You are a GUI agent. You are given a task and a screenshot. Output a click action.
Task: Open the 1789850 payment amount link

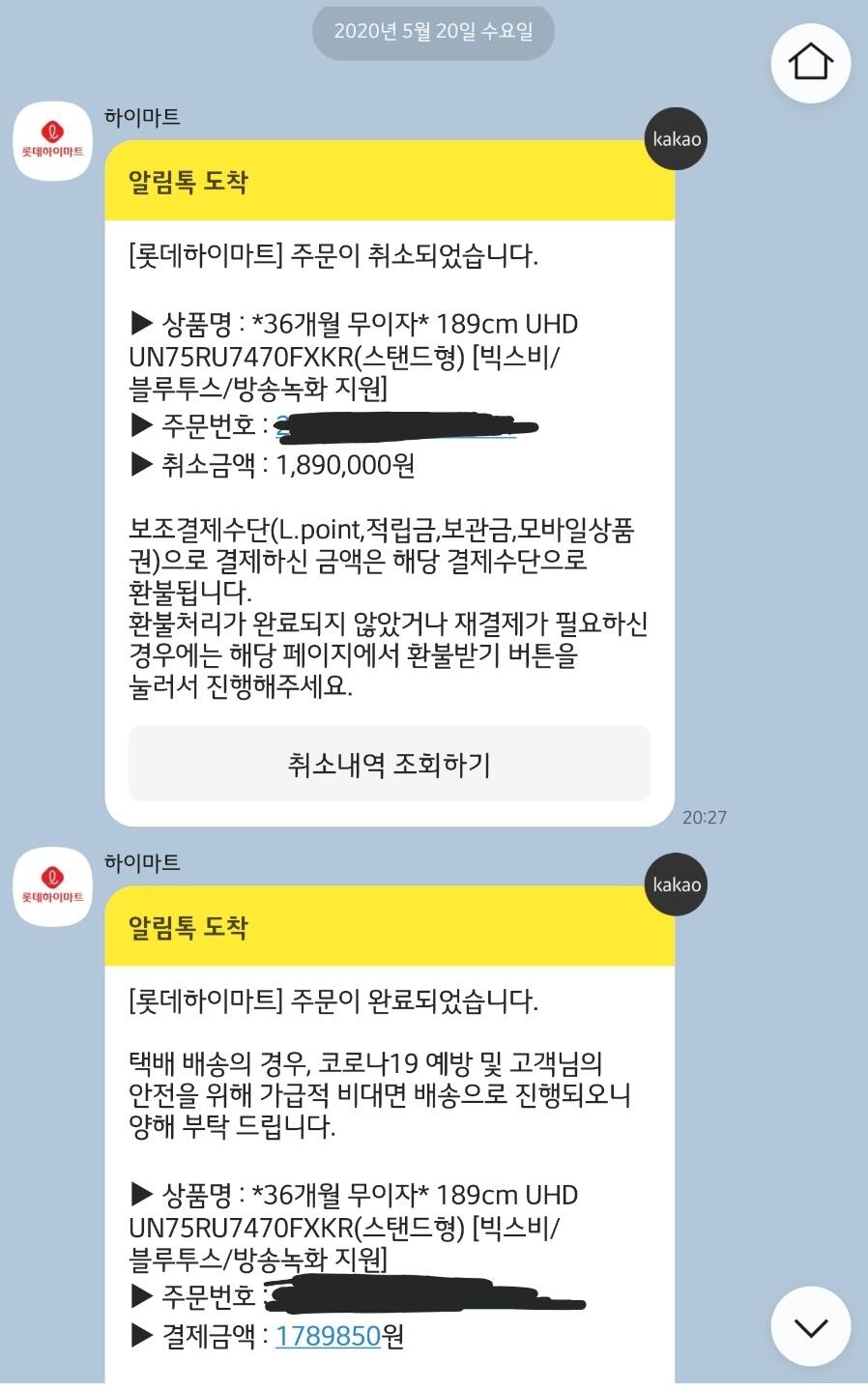329,1336
